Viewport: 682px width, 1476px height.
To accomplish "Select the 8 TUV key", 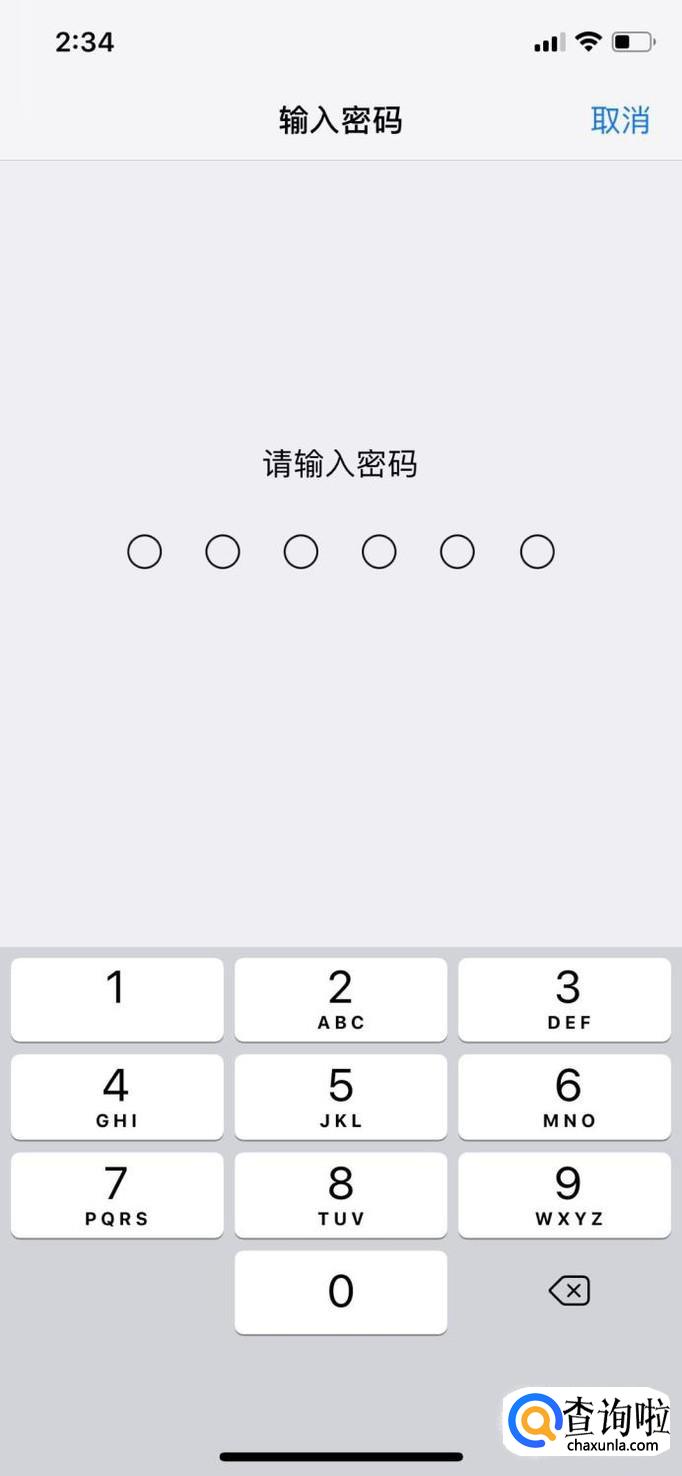I will pyautogui.click(x=341, y=1195).
